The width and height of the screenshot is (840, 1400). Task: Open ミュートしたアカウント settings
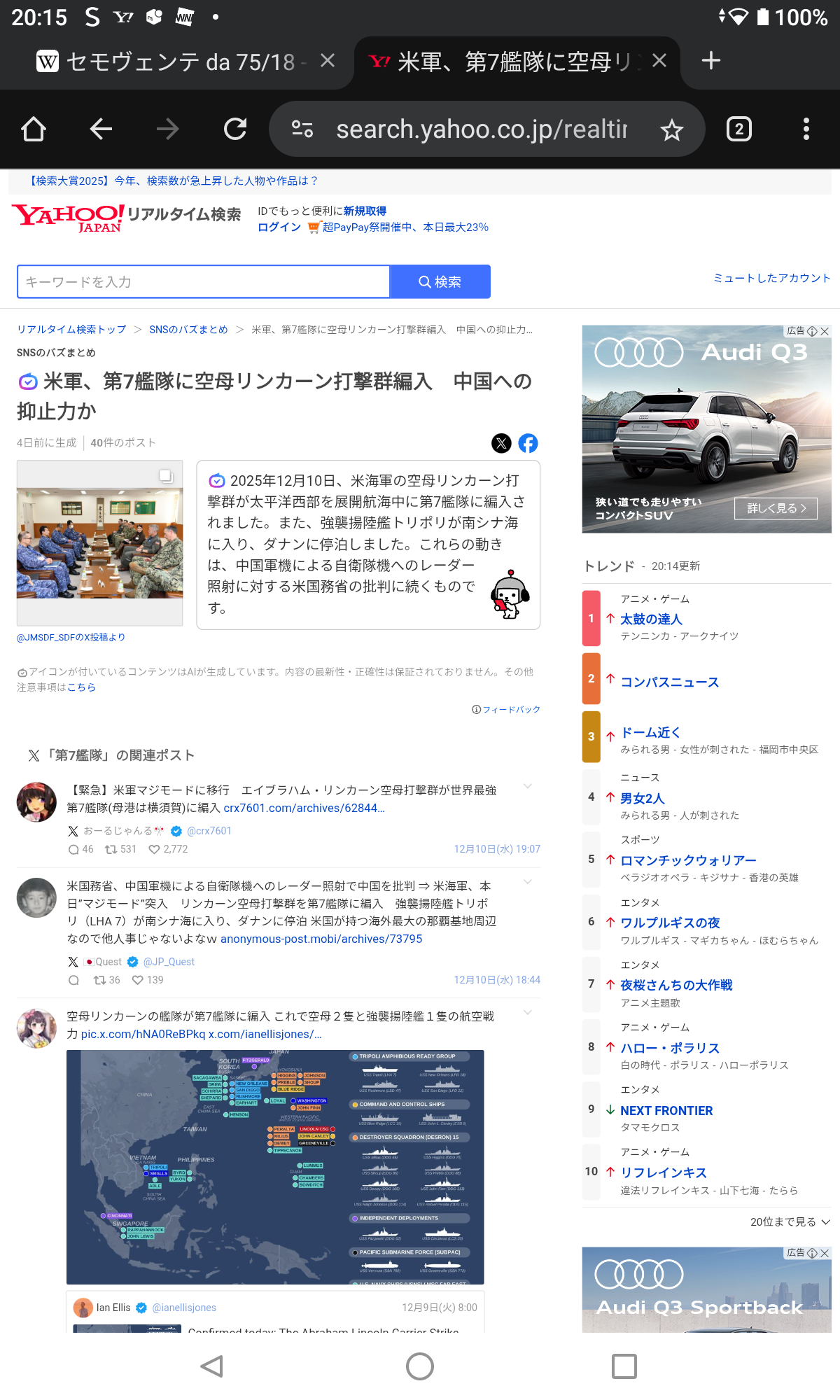[x=771, y=278]
